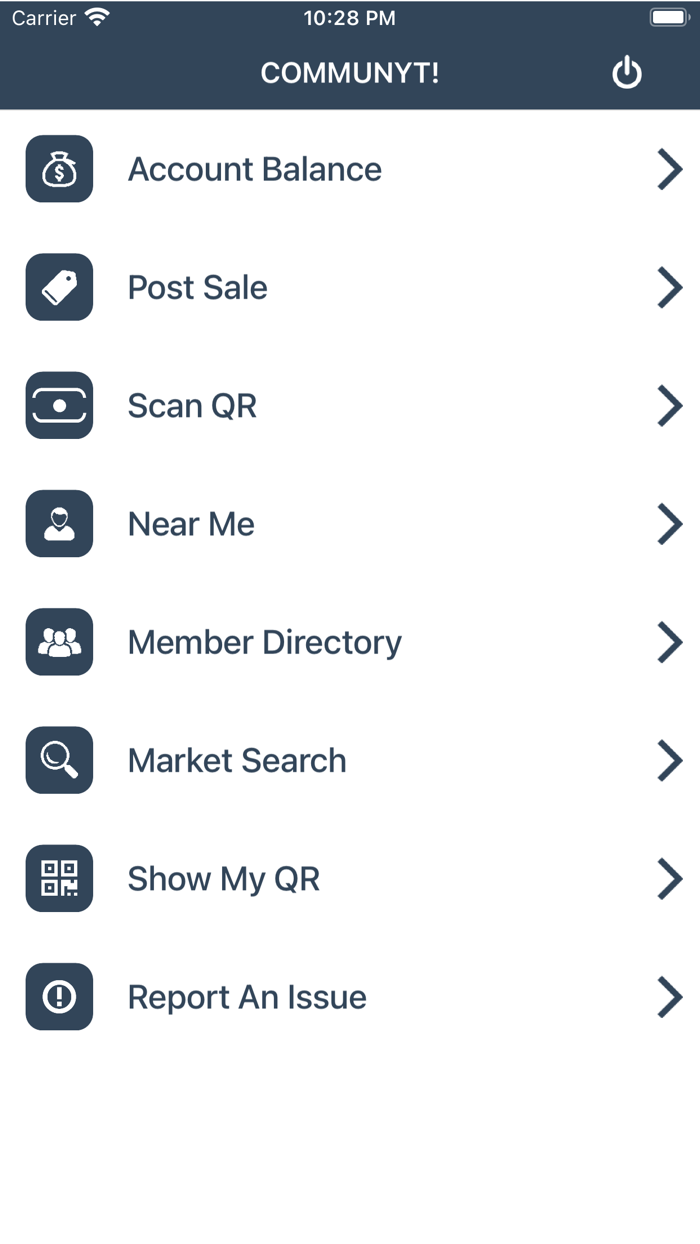Launch the Scan QR option
700x1244 pixels.
click(x=192, y=406)
